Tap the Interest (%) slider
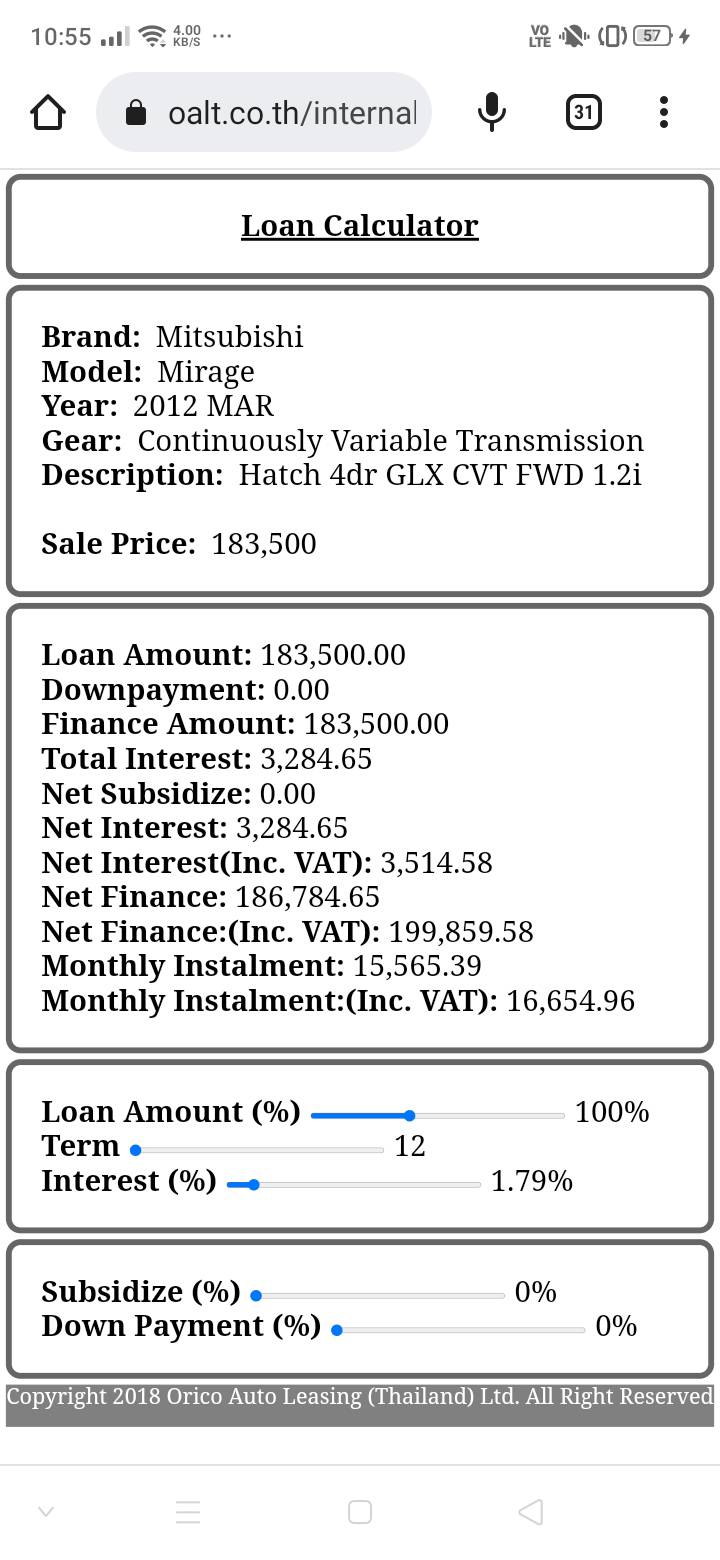 354,1184
